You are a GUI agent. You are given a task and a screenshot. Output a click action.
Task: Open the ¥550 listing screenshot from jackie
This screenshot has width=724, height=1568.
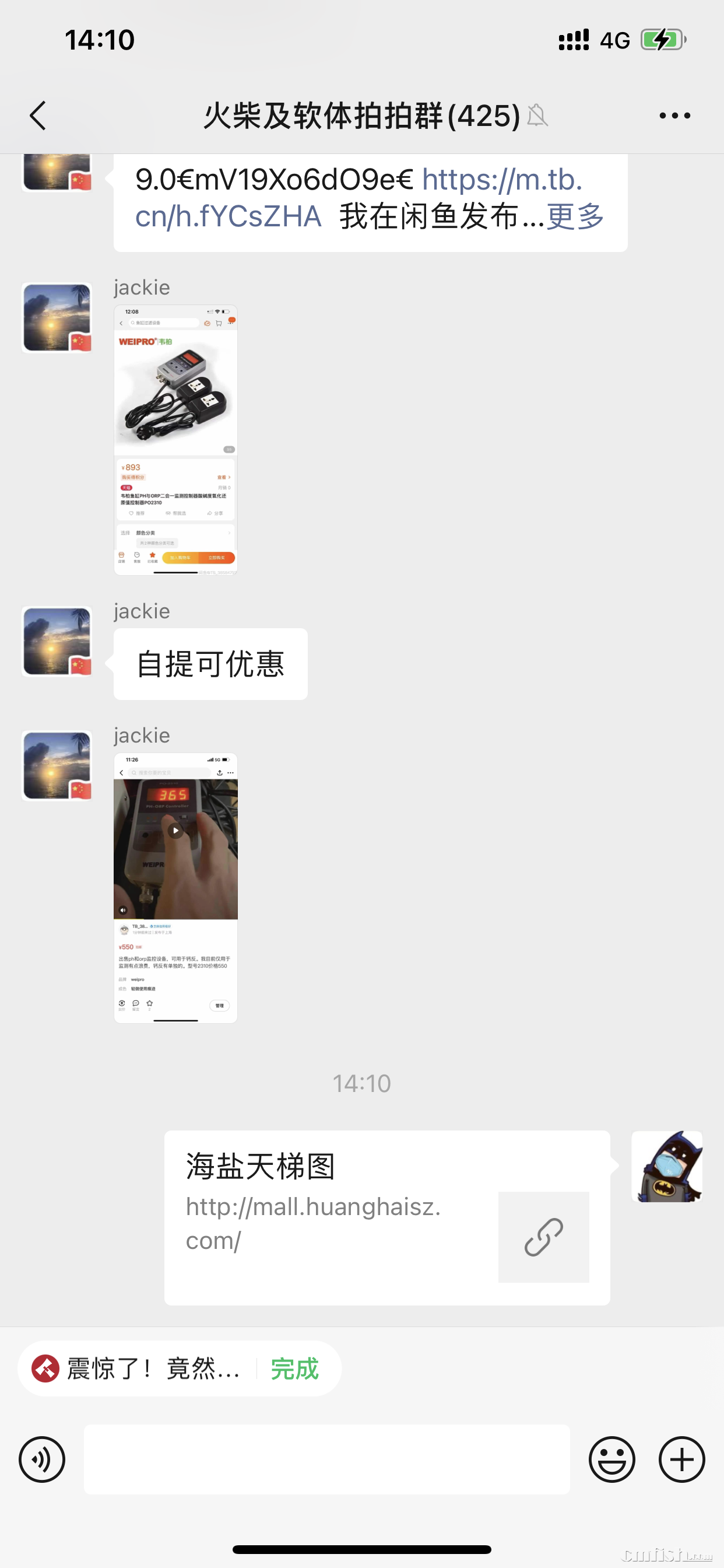[176, 887]
